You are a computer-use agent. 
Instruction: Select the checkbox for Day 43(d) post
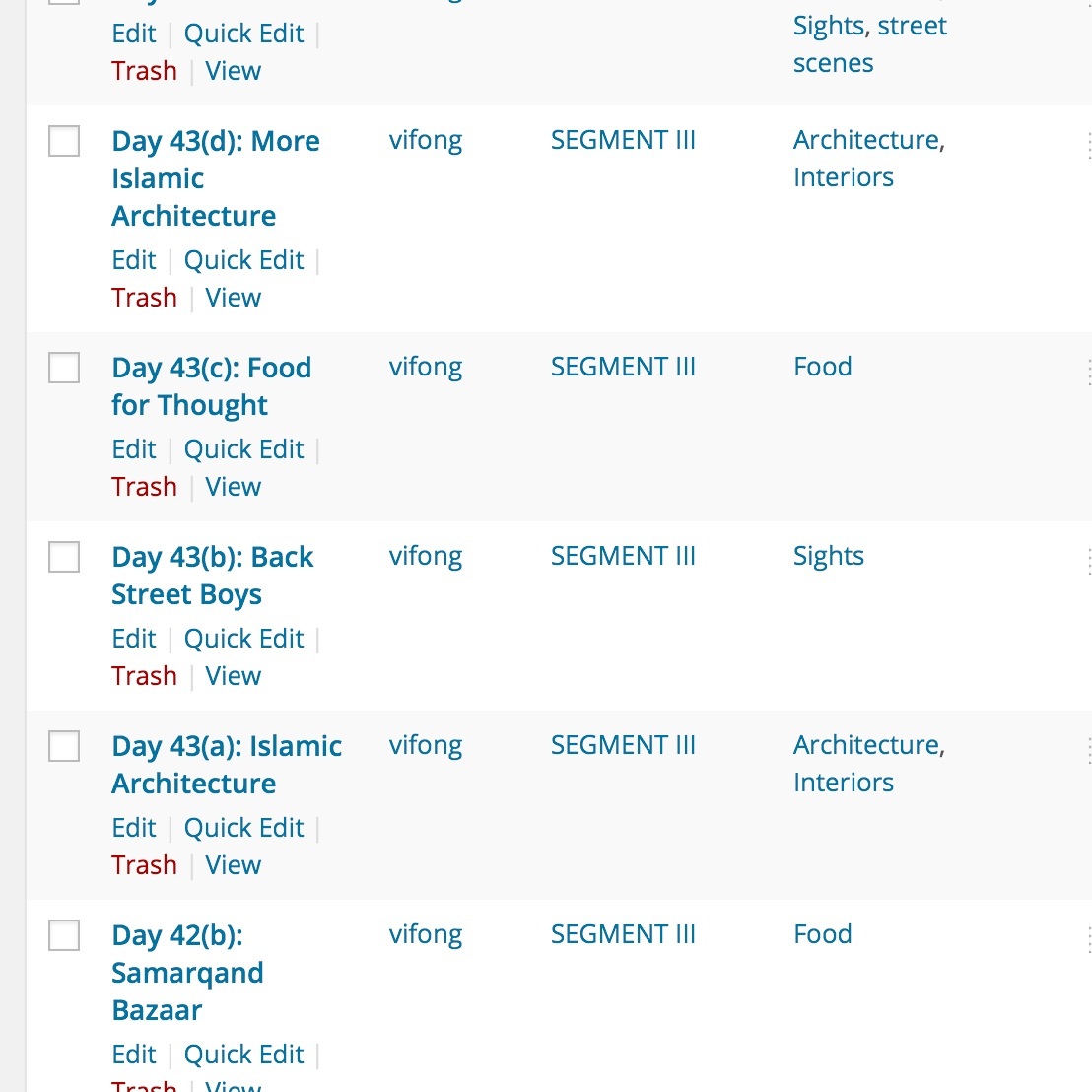pos(64,141)
